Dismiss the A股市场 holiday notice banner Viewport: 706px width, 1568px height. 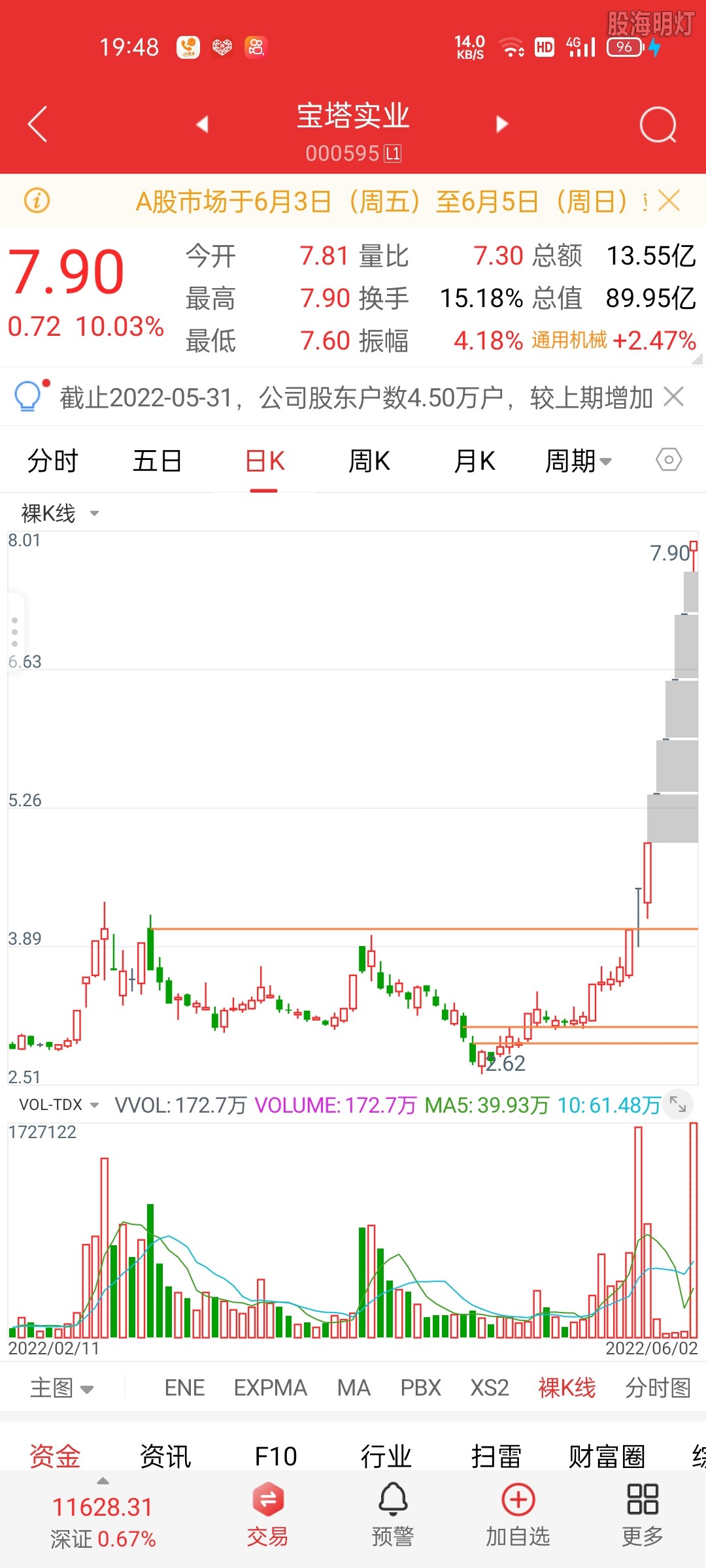tap(669, 201)
